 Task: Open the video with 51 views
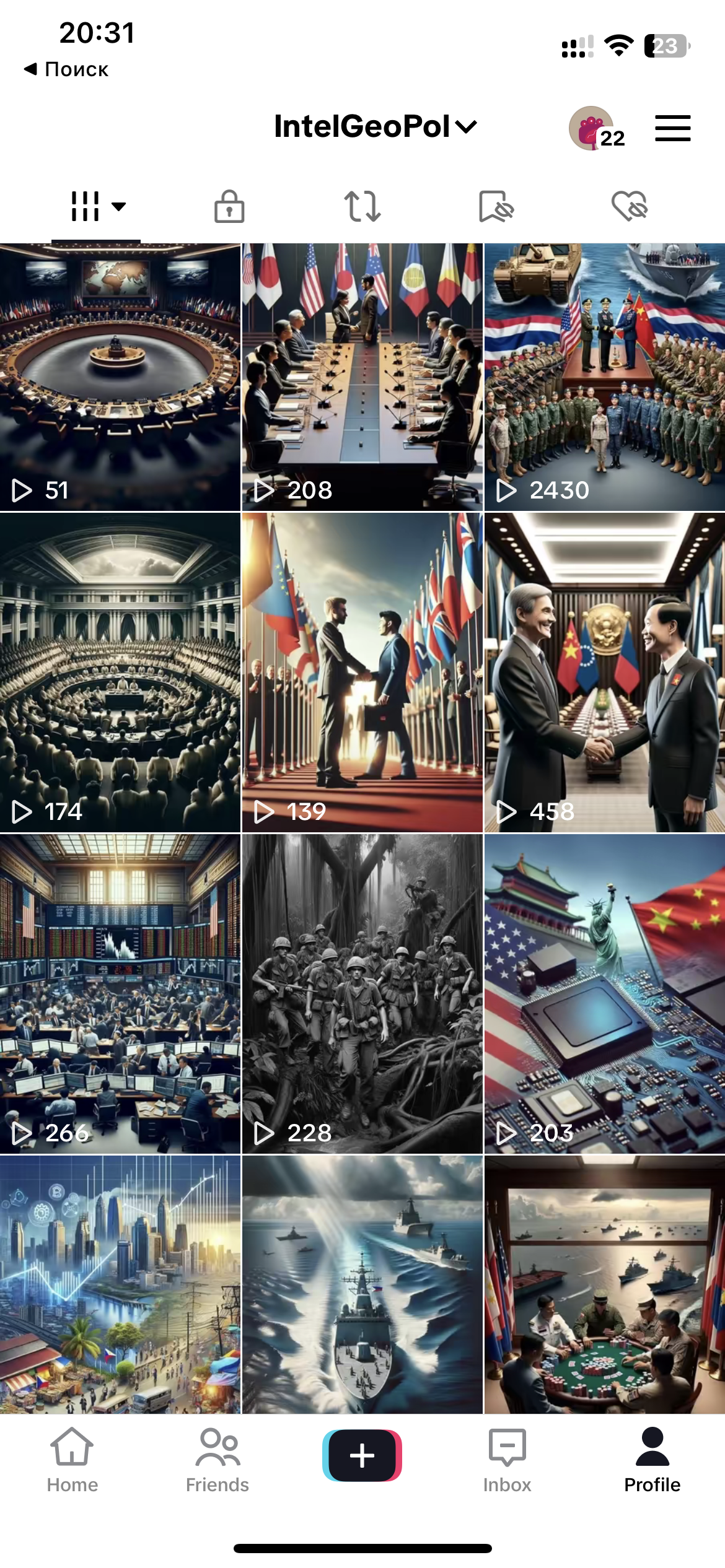tap(120, 378)
